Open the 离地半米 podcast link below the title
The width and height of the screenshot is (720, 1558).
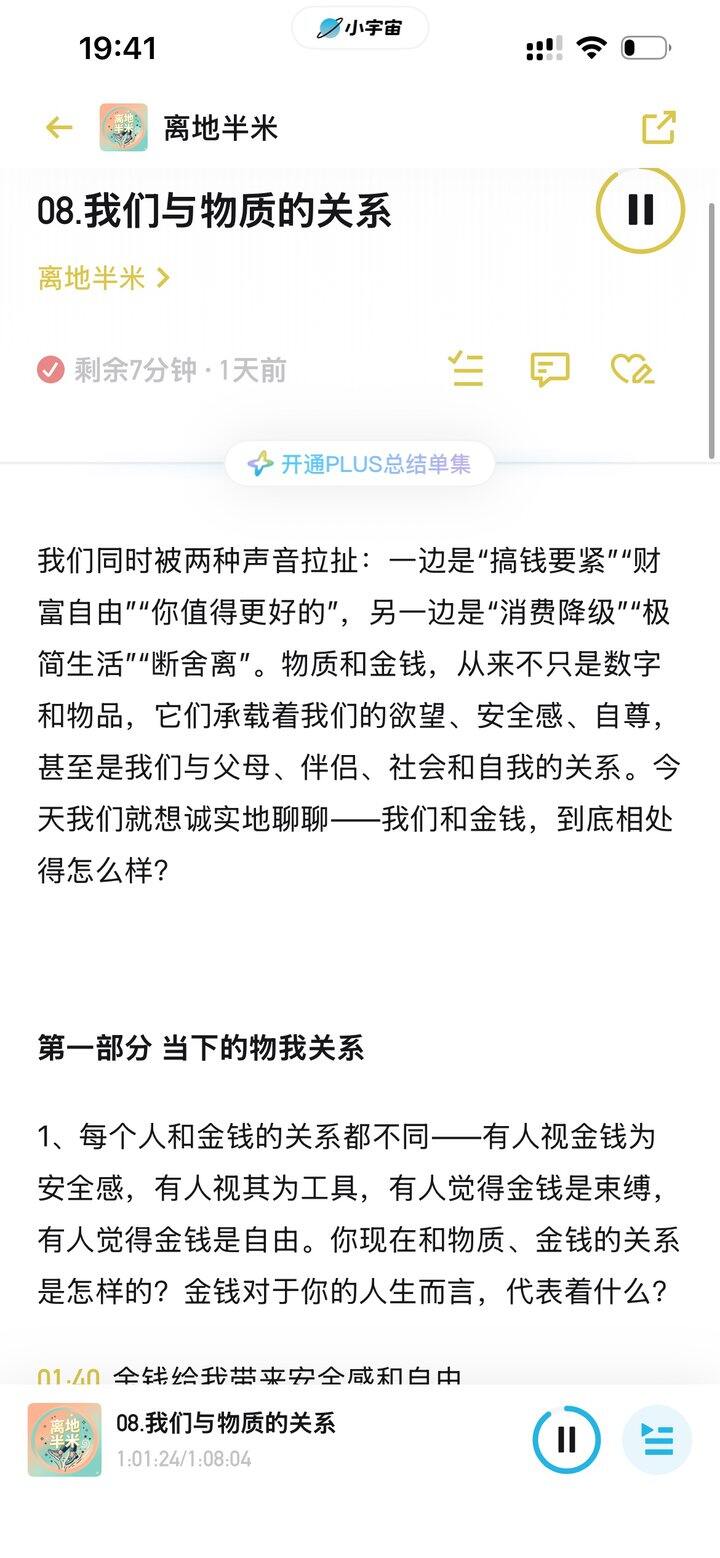[x=104, y=278]
